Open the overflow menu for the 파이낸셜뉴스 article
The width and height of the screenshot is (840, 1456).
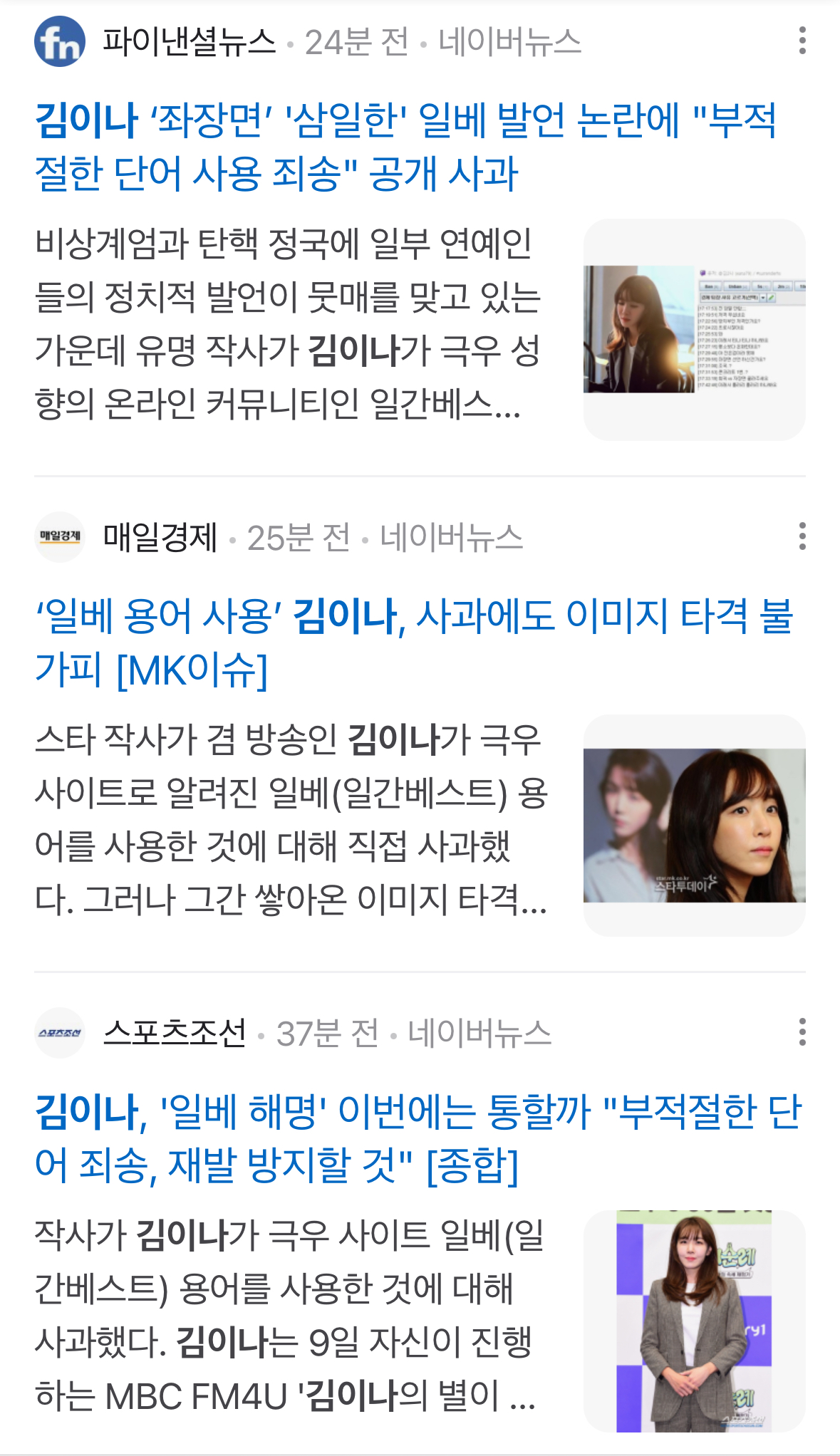(x=802, y=41)
